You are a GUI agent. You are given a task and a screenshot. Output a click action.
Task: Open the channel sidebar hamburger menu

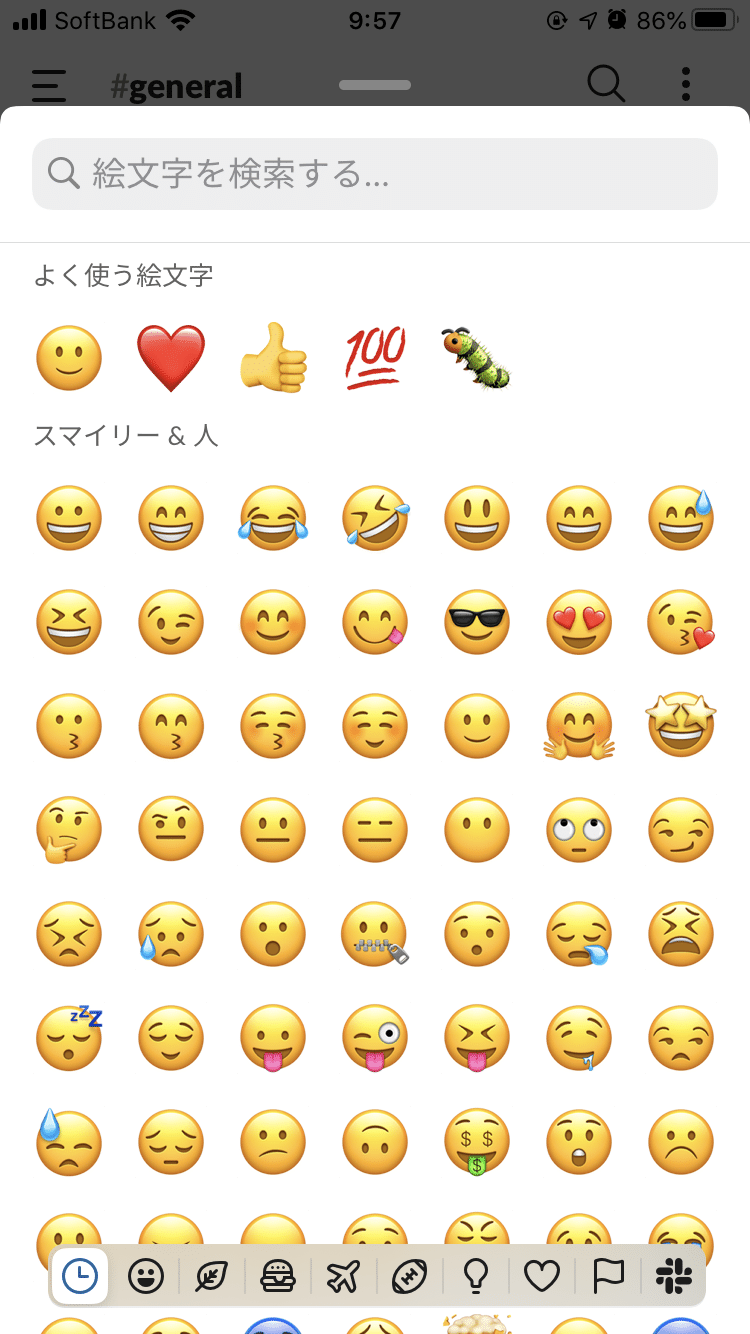pyautogui.click(x=48, y=85)
